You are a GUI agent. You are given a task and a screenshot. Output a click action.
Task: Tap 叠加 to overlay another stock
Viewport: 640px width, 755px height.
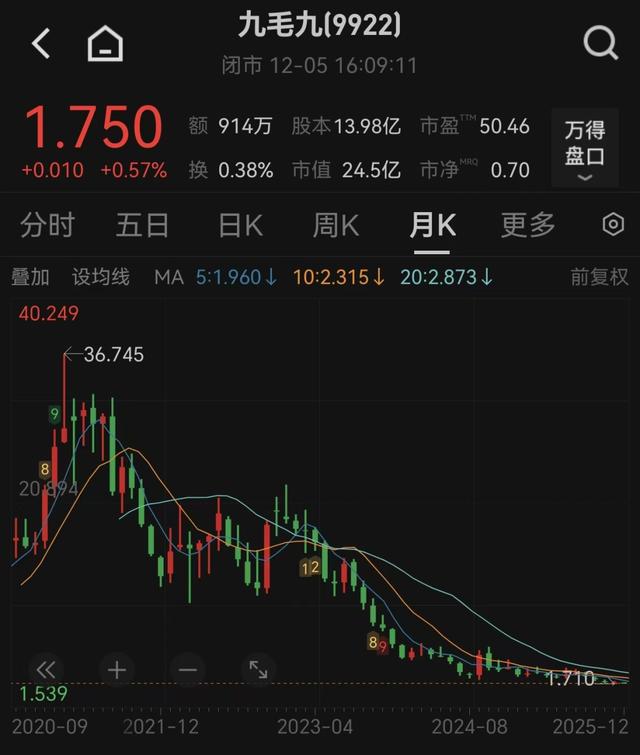29,277
